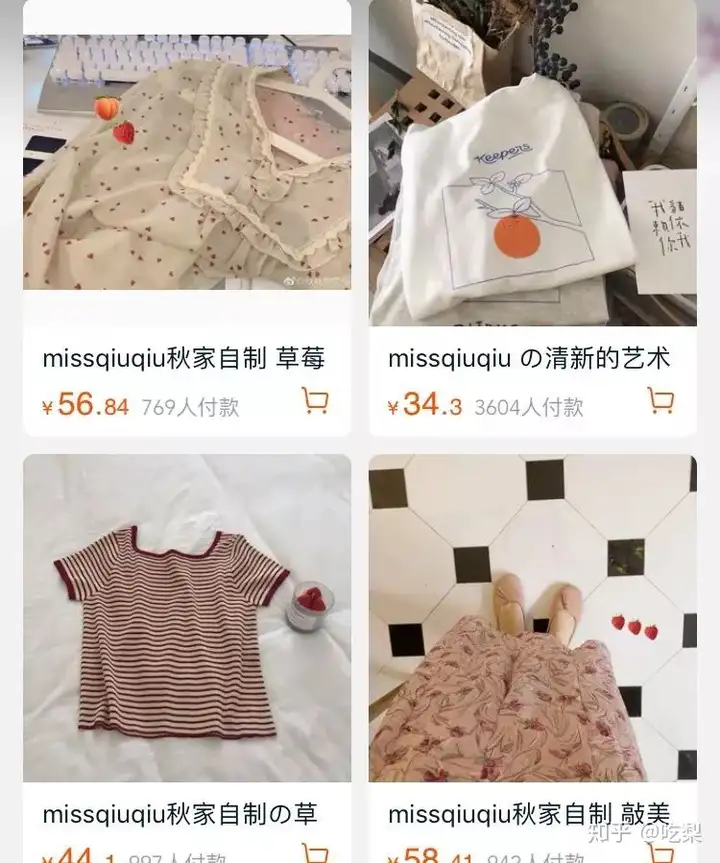
Task: Add the ¥56.84 strawberry blouse to cart
Action: click(315, 402)
